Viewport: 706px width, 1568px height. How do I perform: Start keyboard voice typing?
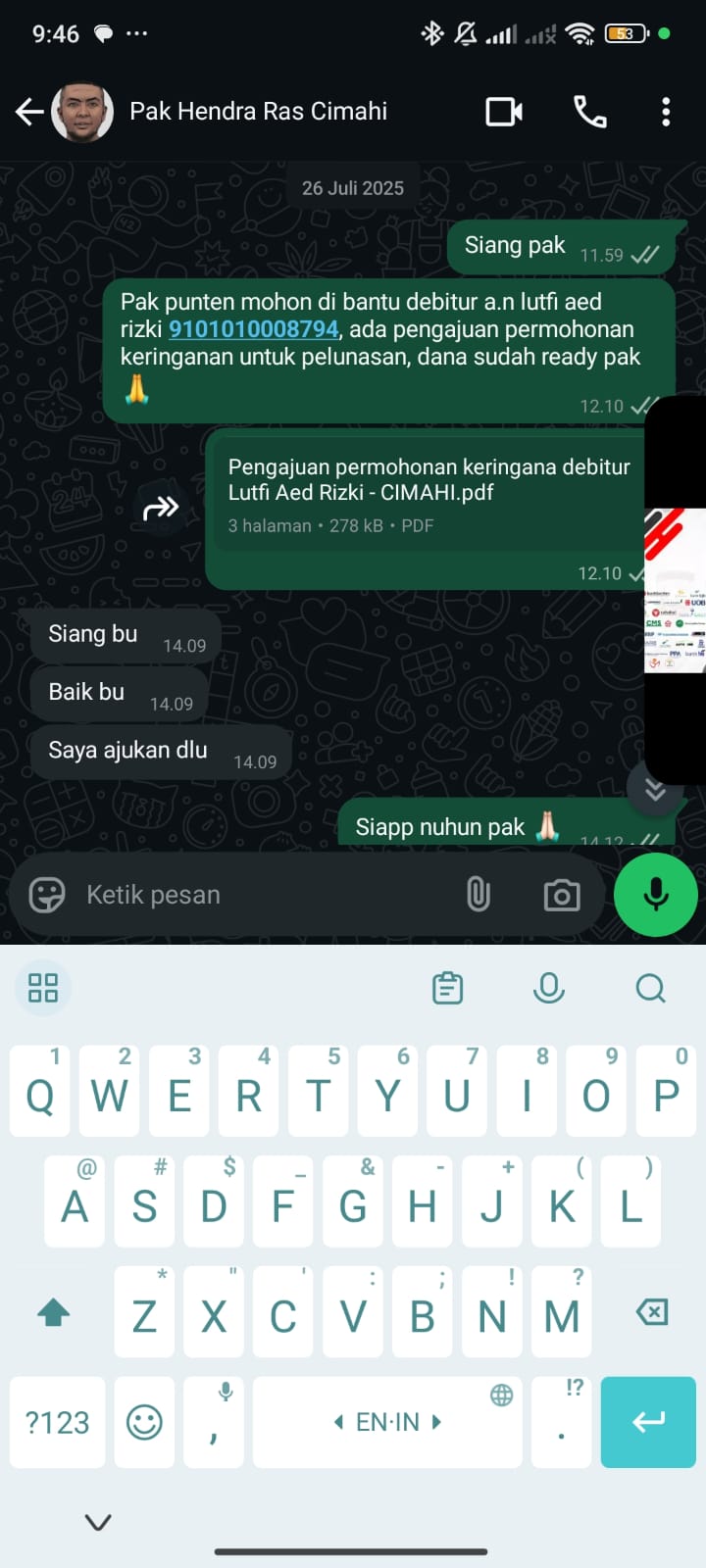tap(548, 988)
